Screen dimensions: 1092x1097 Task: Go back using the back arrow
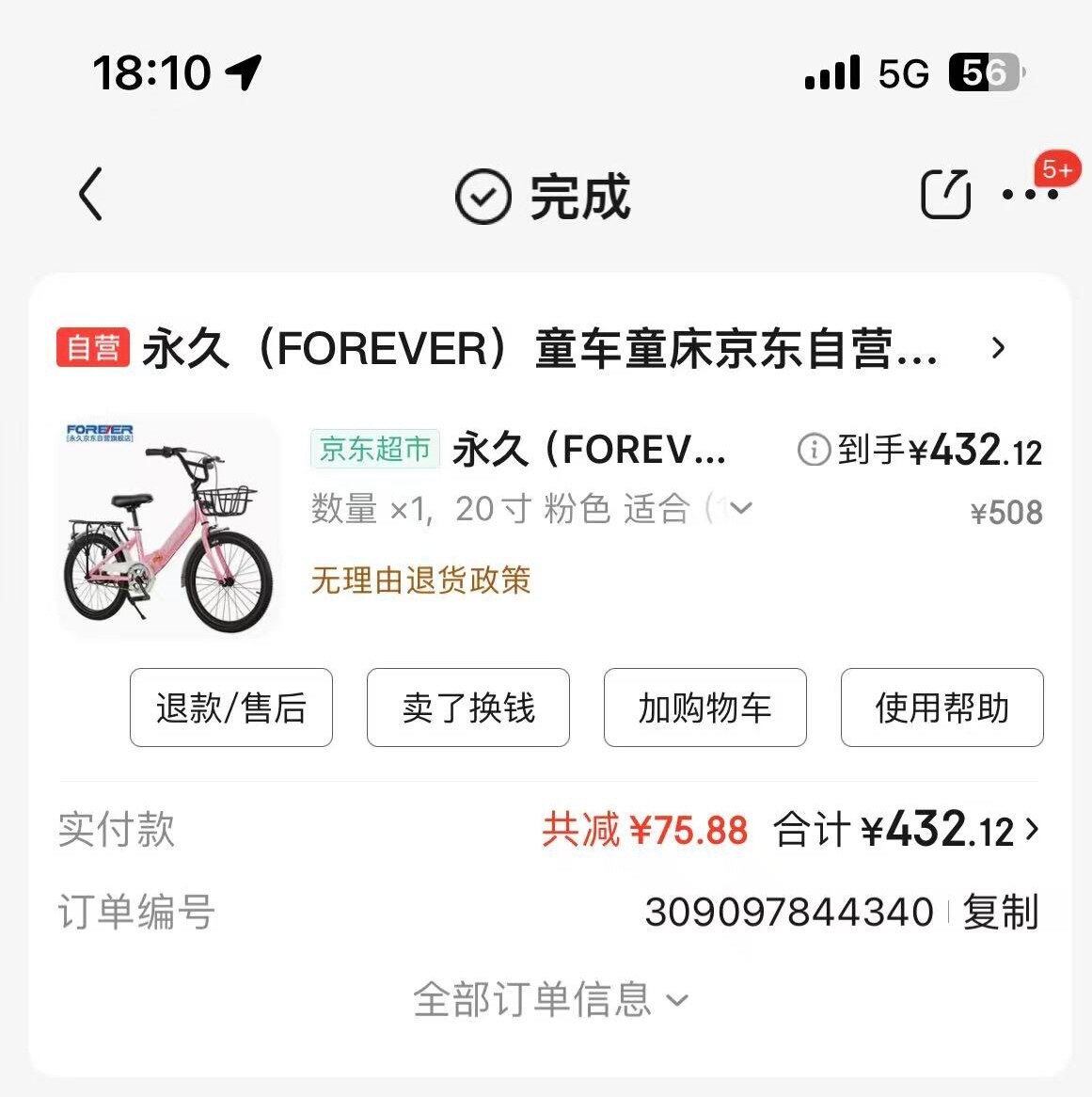[x=90, y=196]
